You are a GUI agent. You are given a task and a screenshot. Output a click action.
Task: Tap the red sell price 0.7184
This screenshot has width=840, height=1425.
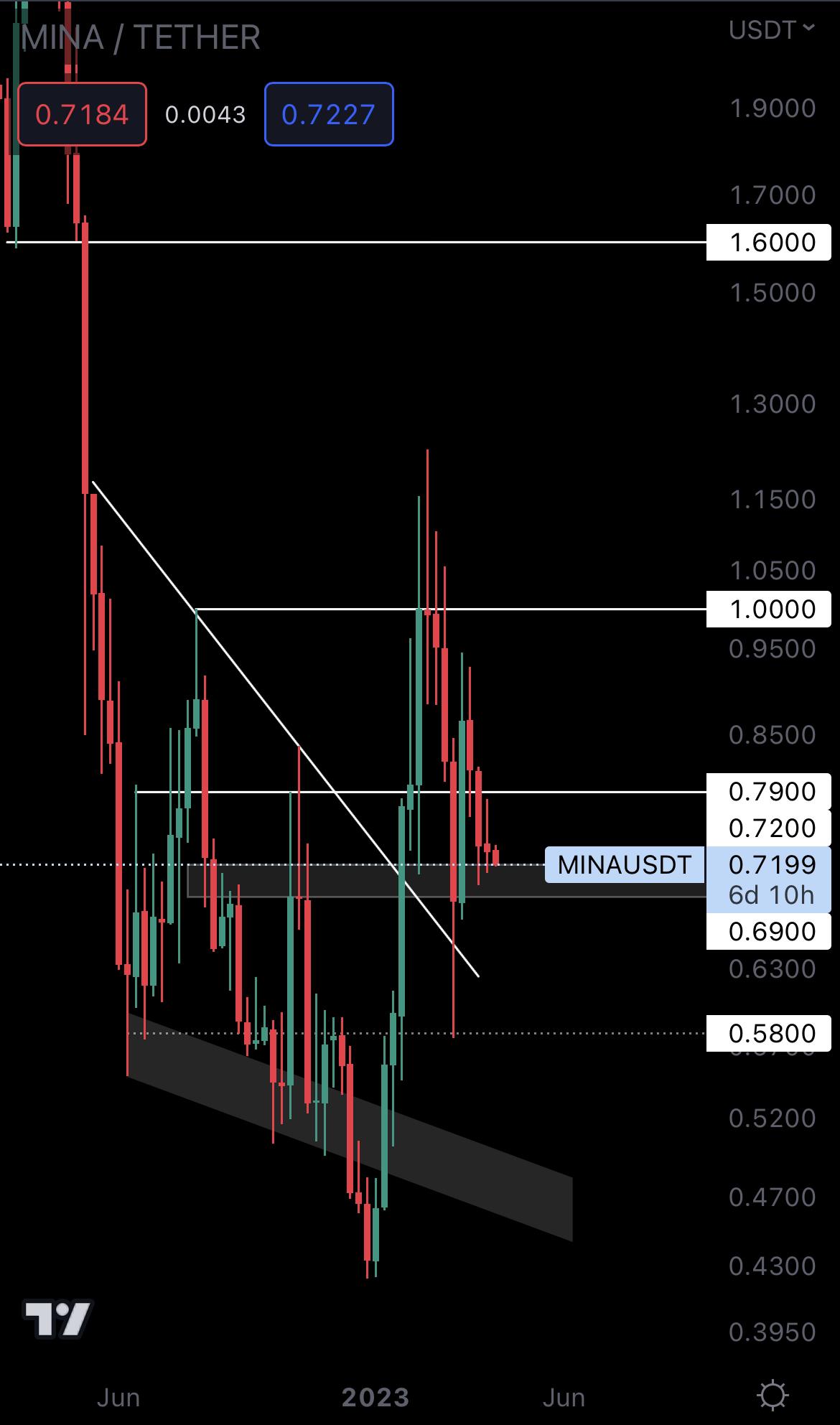pos(82,115)
